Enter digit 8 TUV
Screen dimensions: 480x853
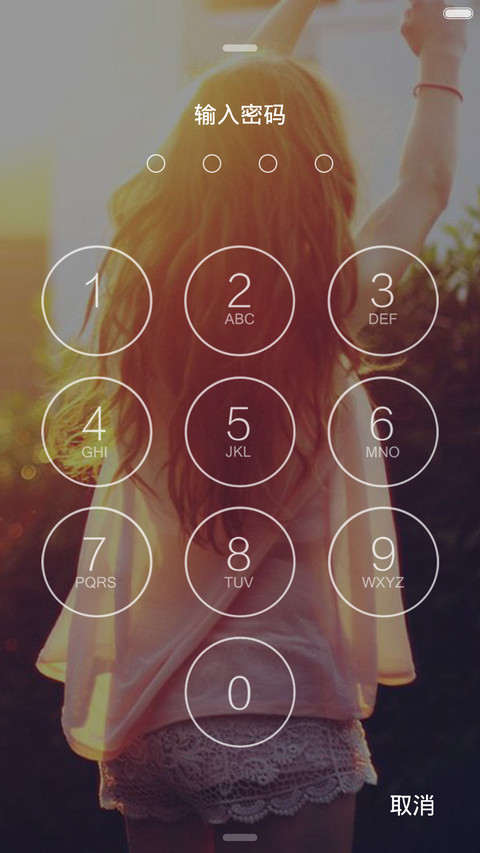point(240,562)
